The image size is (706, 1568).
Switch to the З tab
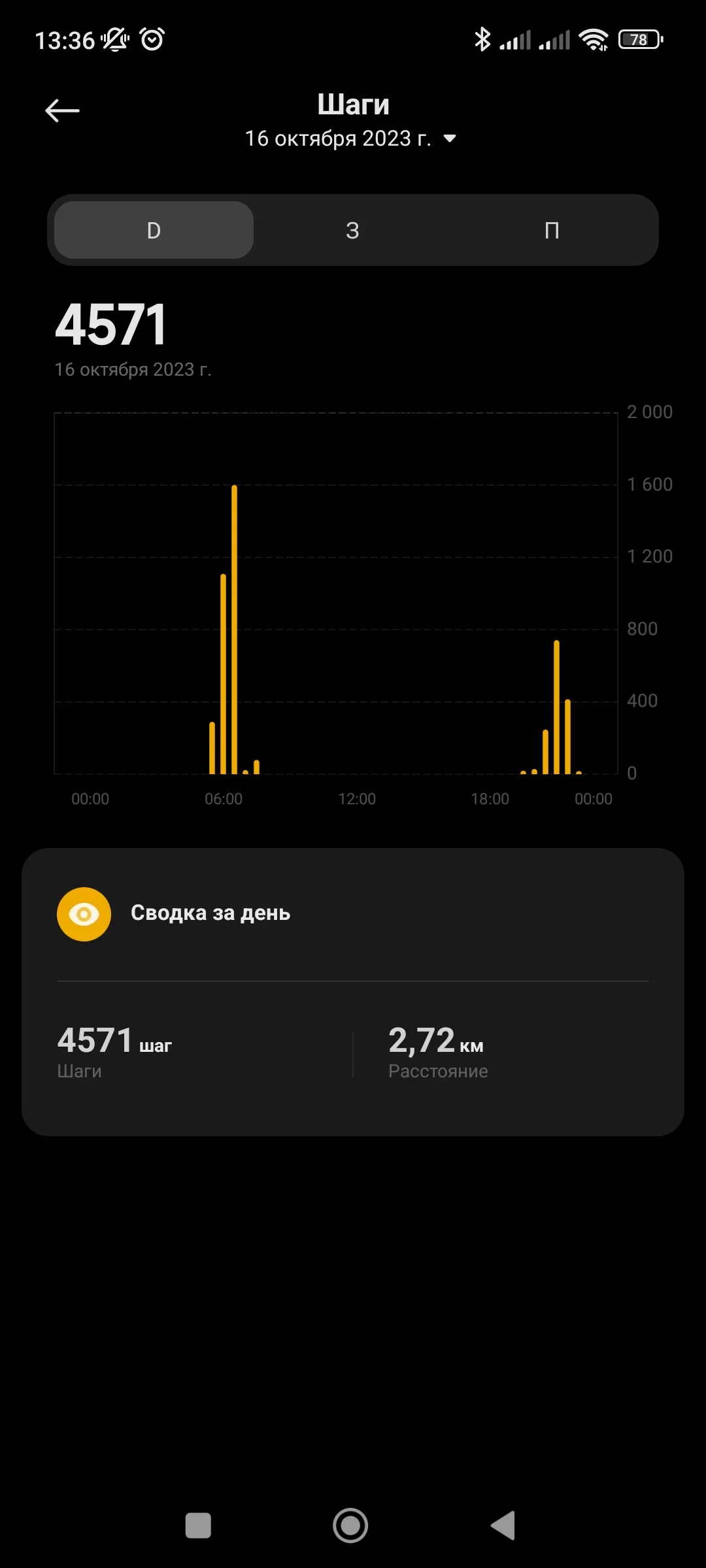point(353,230)
